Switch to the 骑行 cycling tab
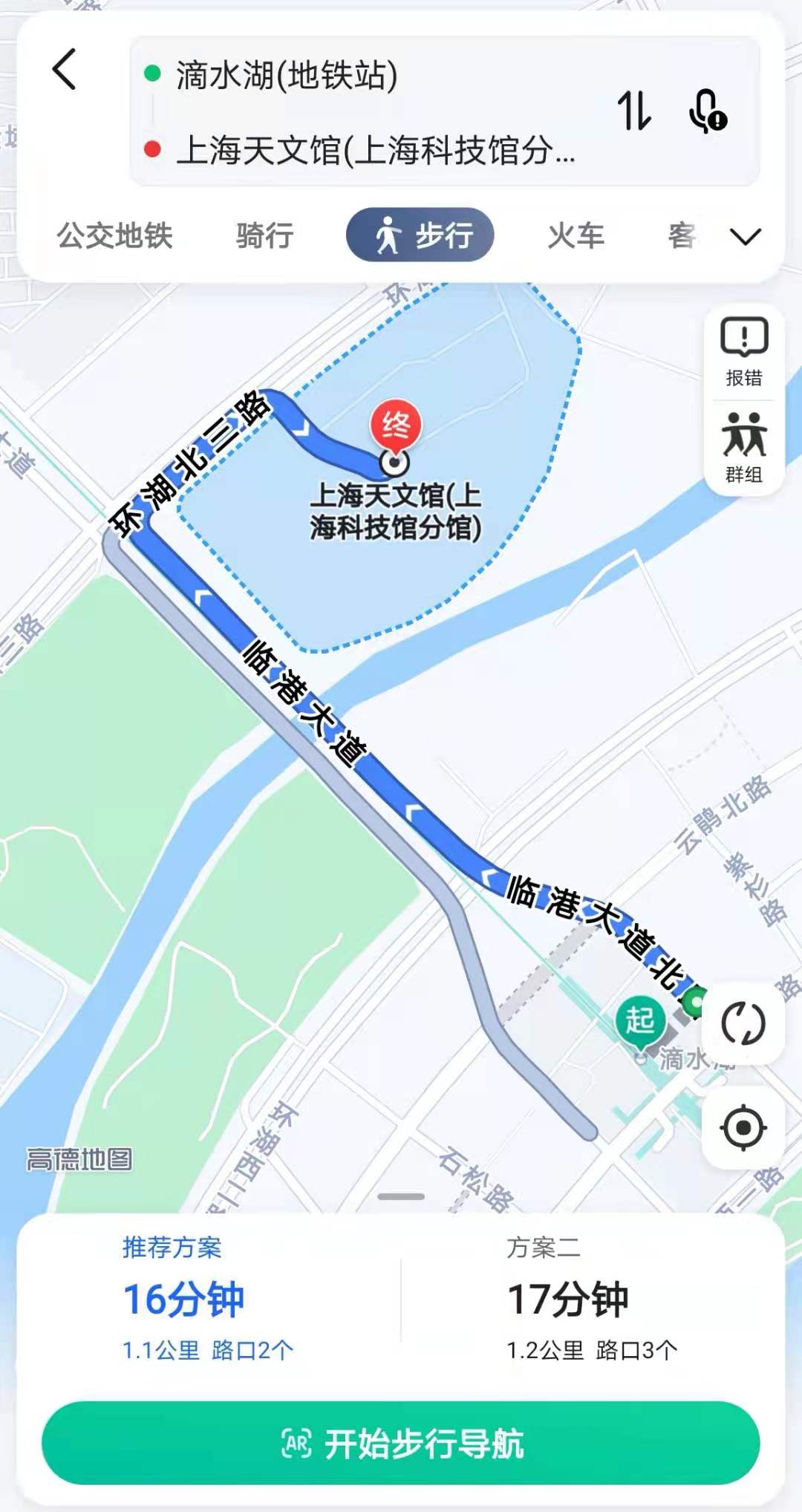Viewport: 802px width, 1512px height. [x=264, y=235]
